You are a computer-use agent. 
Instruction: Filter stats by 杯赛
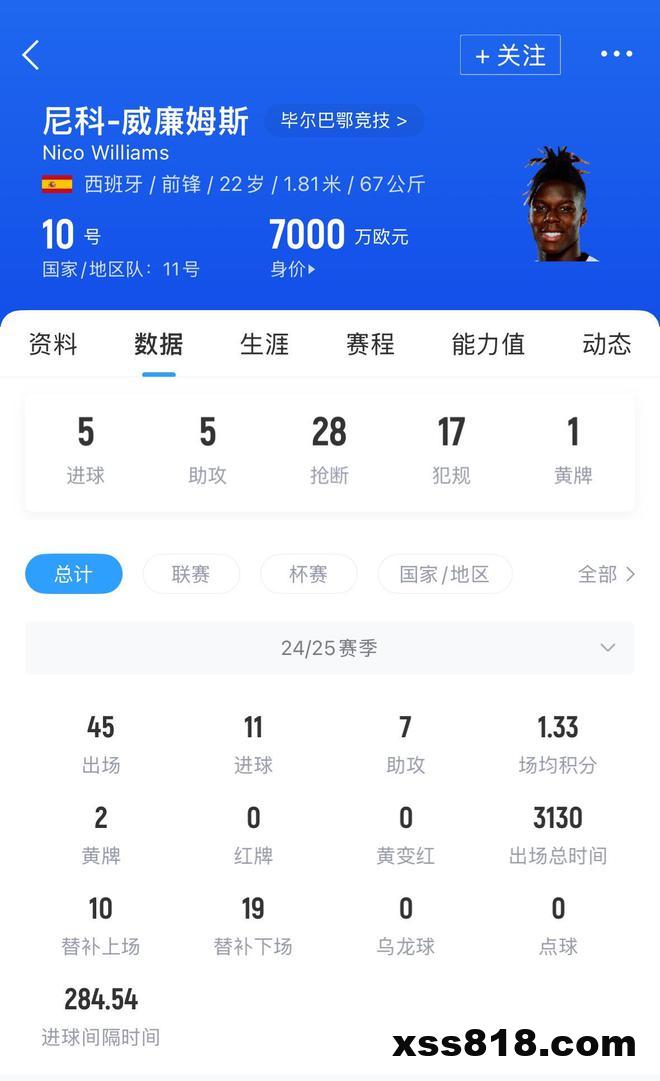click(x=308, y=574)
